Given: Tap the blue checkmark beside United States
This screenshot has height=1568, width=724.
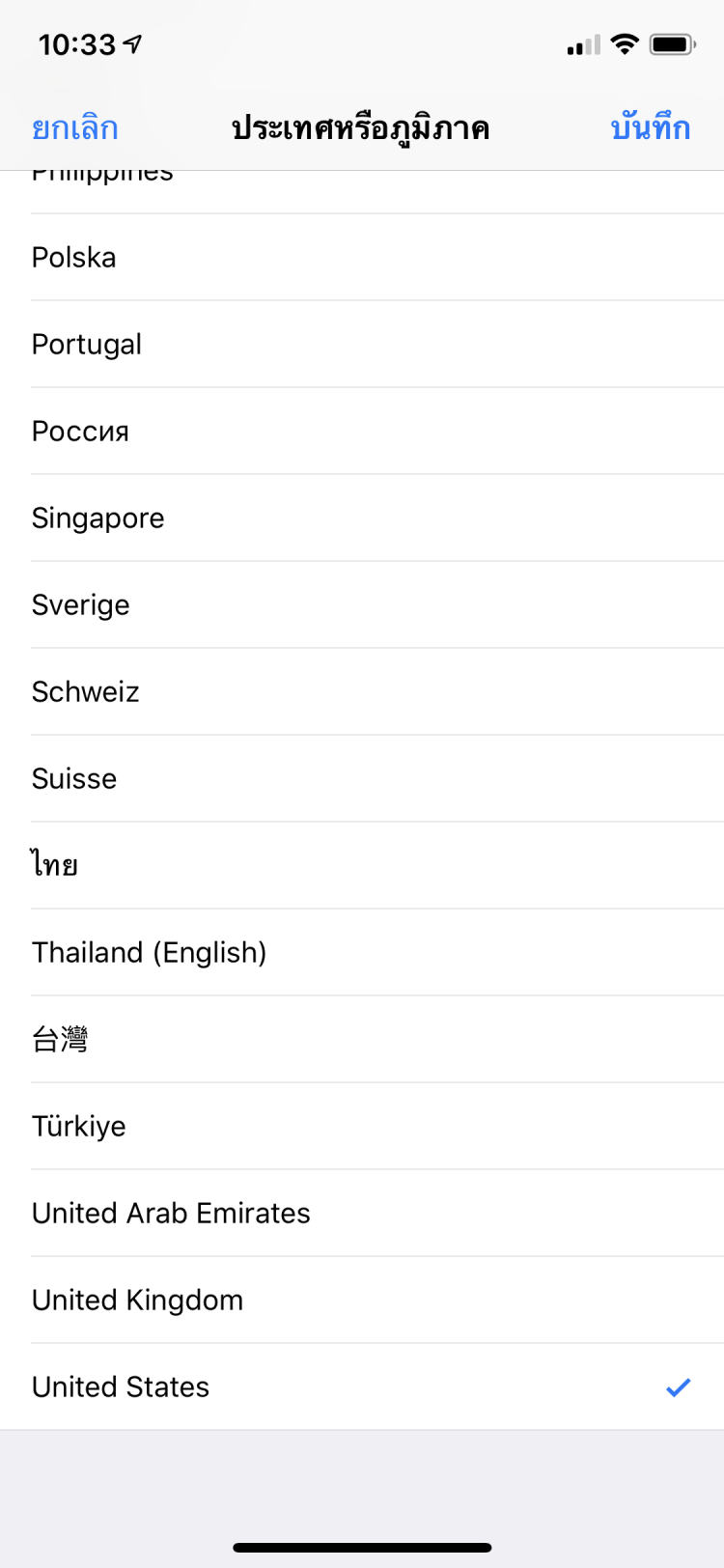Looking at the screenshot, I should 679,1386.
